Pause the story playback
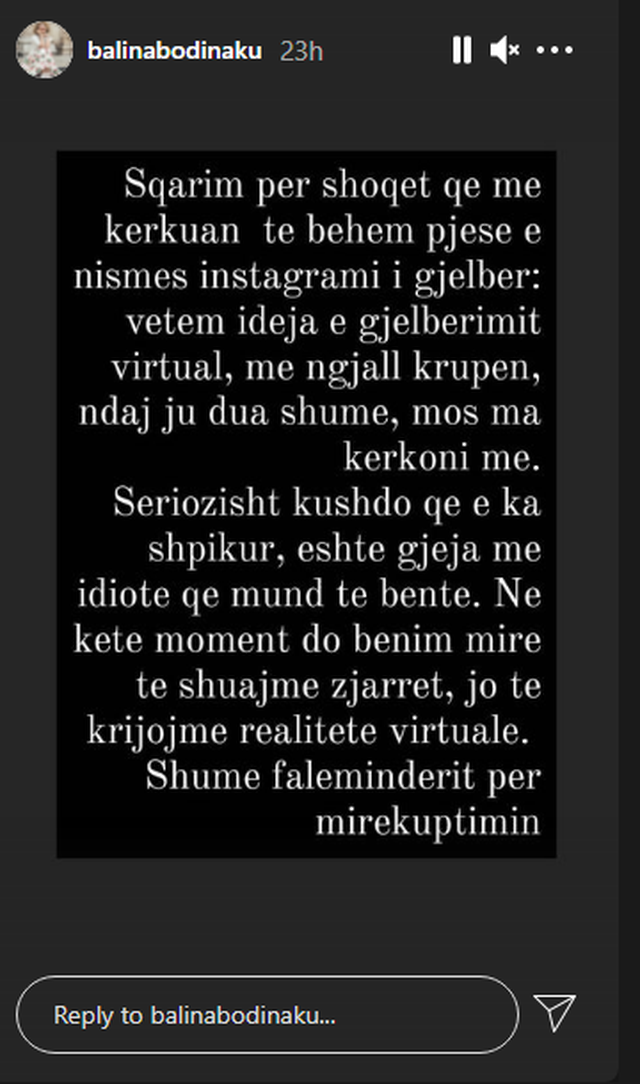The image size is (640, 1084). pos(461,51)
